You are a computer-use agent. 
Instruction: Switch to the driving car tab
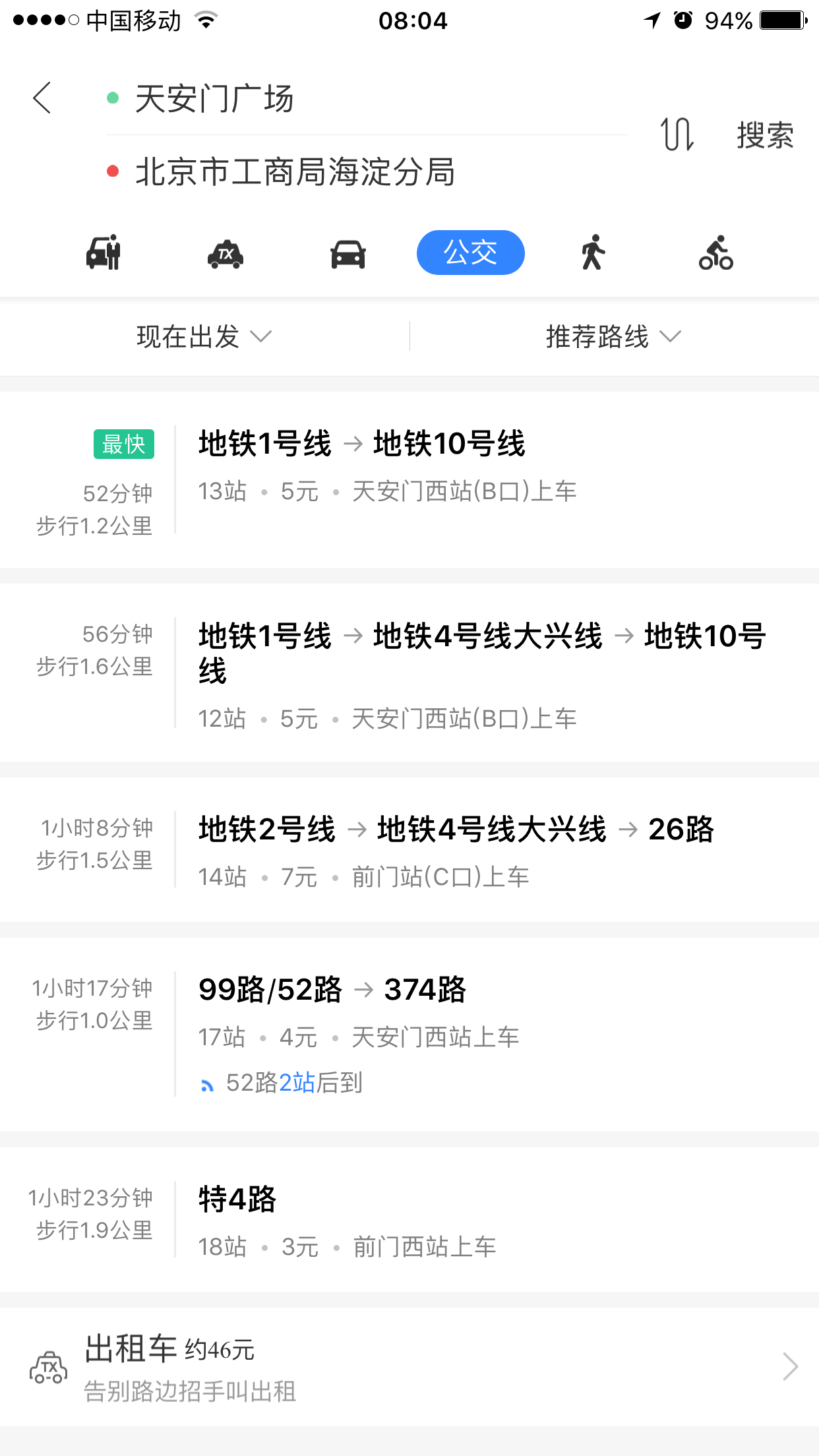348,254
